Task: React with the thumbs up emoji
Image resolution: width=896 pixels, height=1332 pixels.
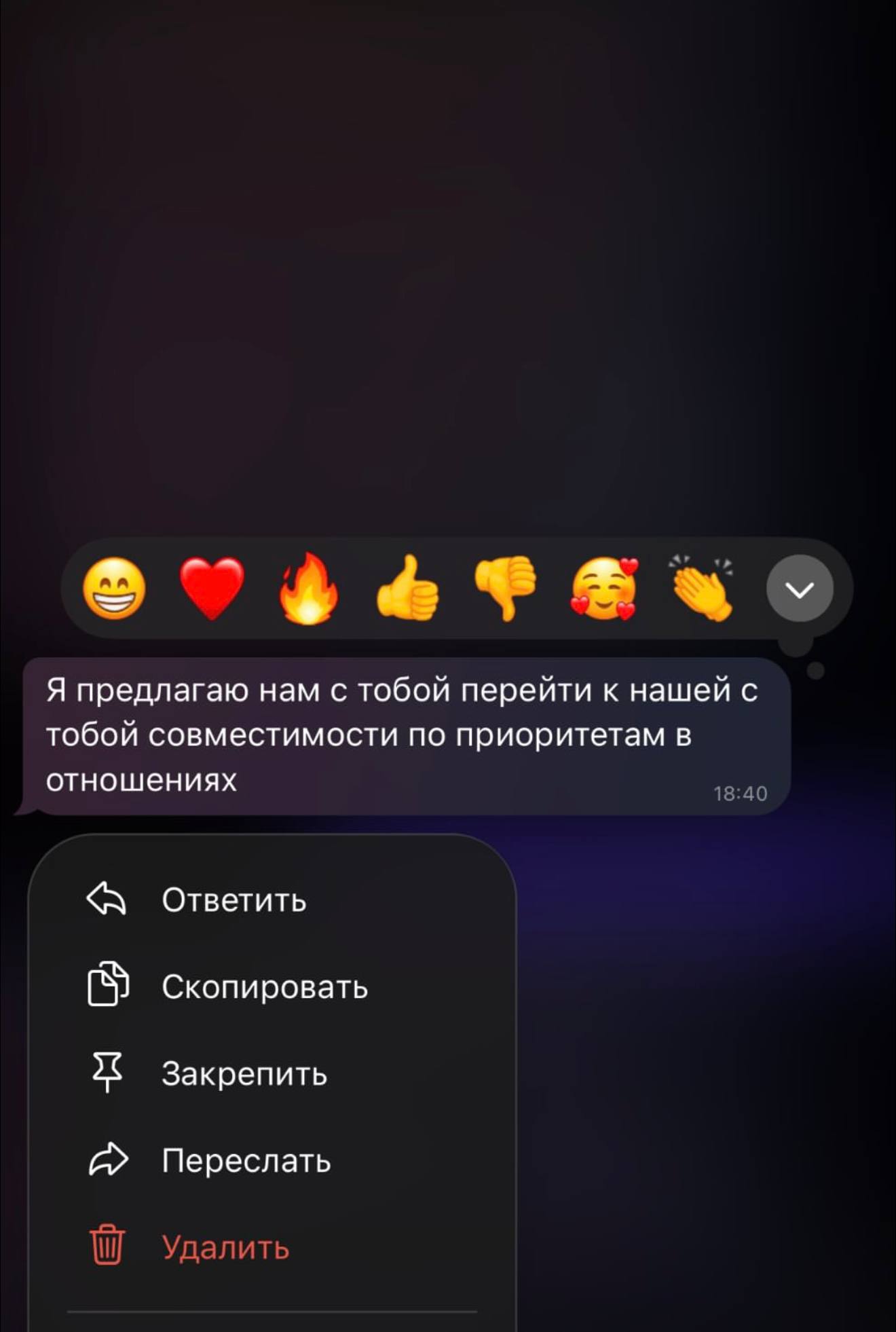Action: [407, 589]
